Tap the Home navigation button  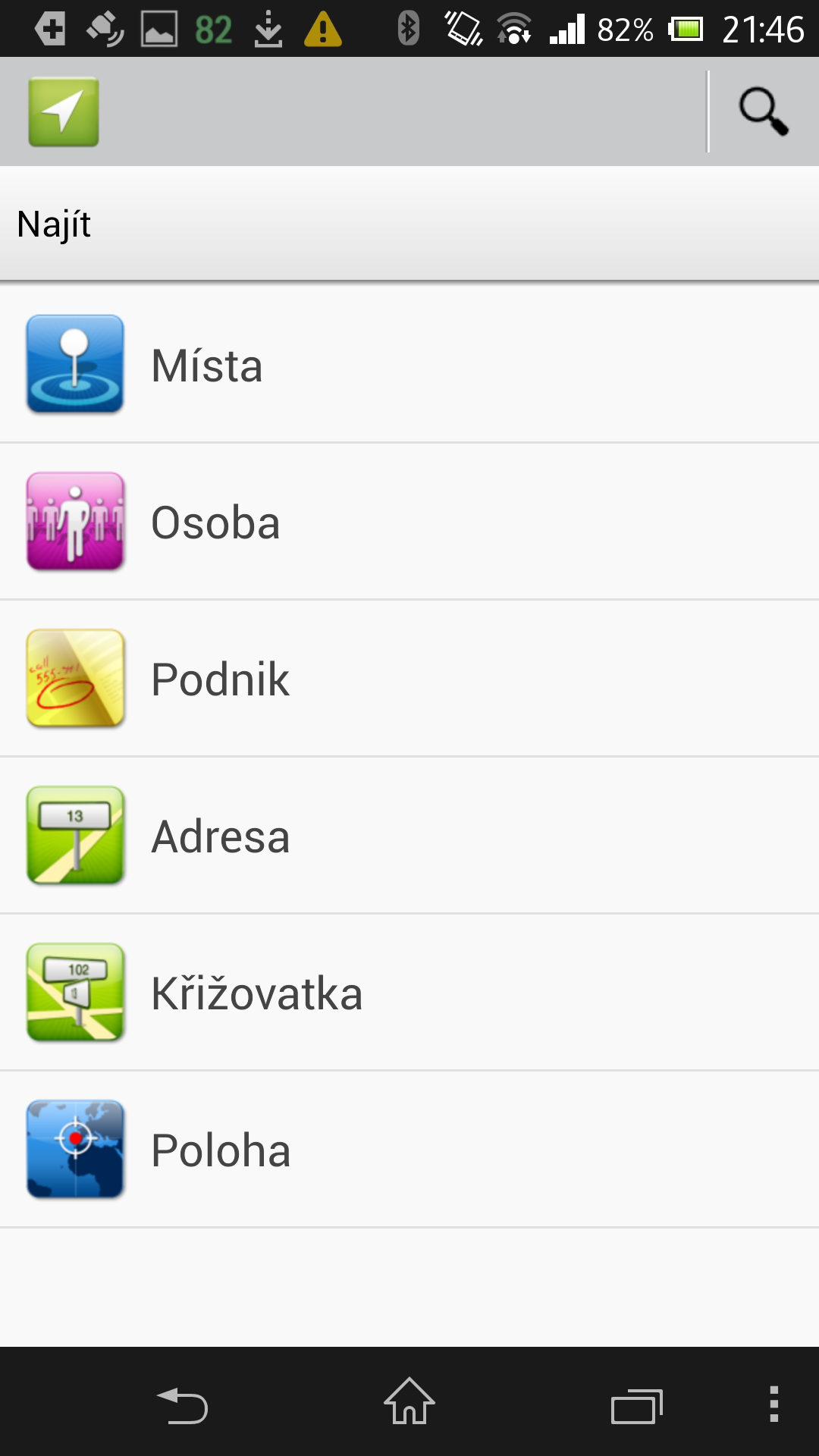click(x=409, y=1403)
